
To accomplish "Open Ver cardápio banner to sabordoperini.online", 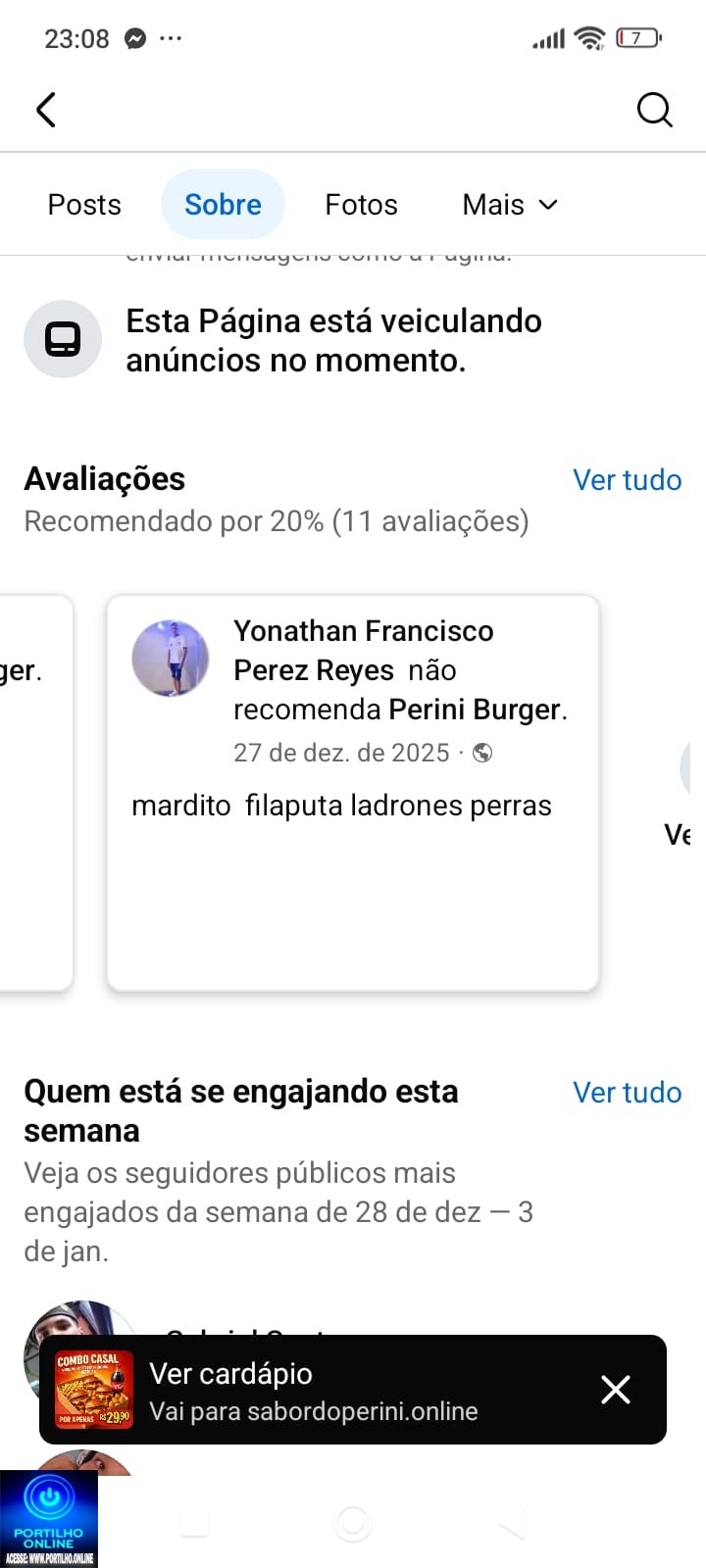I will (x=314, y=1391).
